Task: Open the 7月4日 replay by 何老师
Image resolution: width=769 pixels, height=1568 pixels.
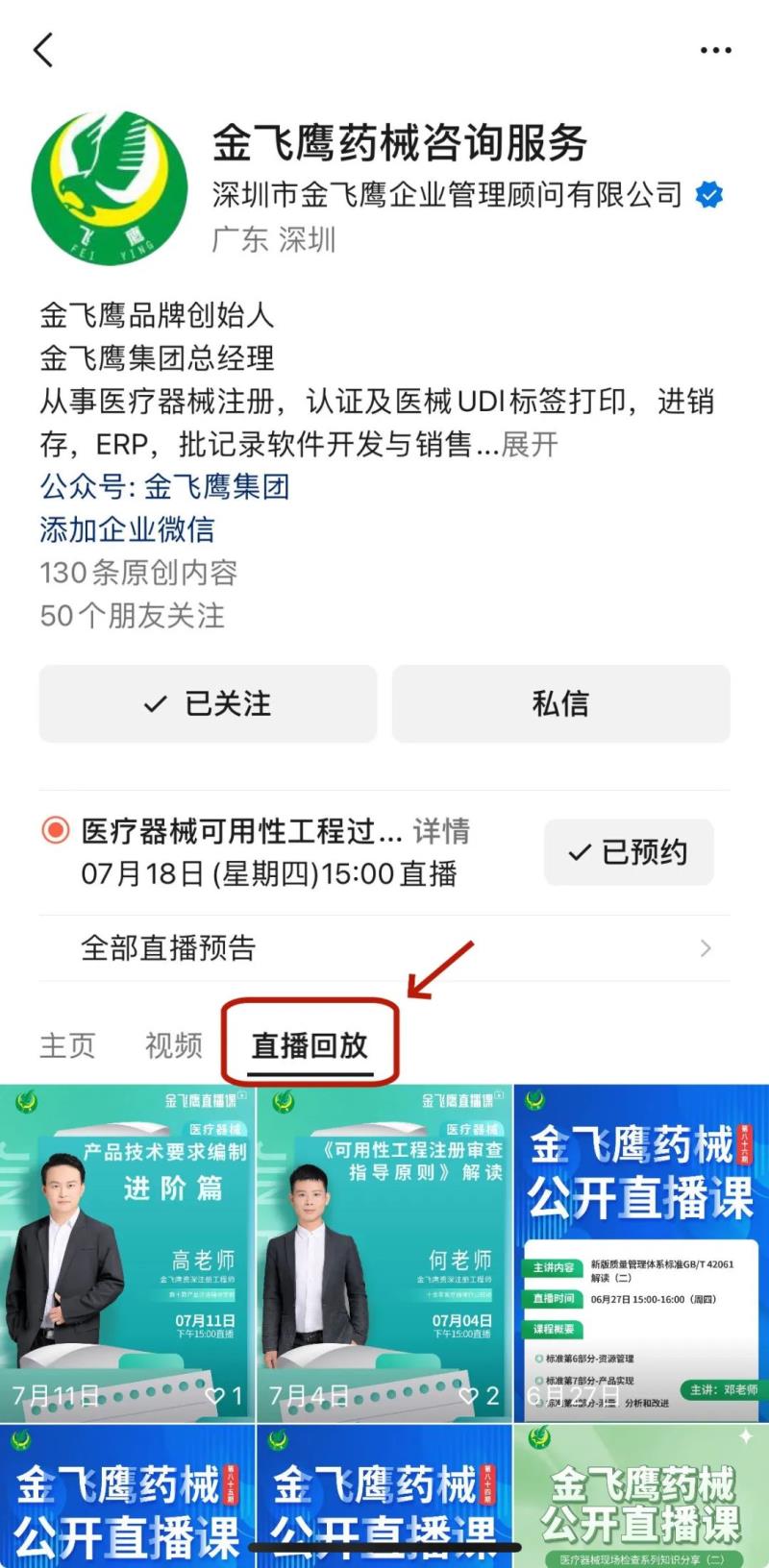Action: click(x=384, y=1252)
